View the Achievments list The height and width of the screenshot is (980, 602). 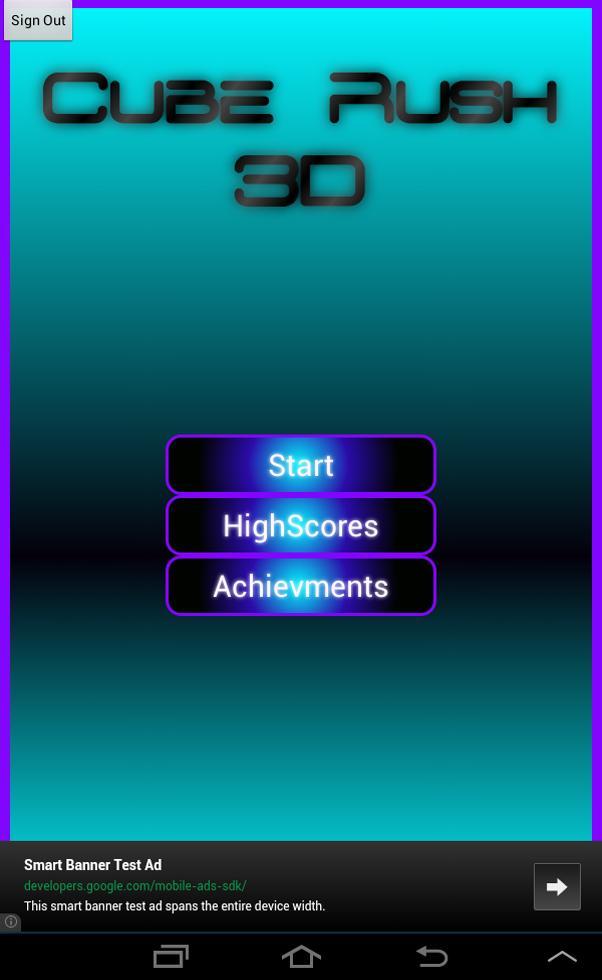(300, 586)
